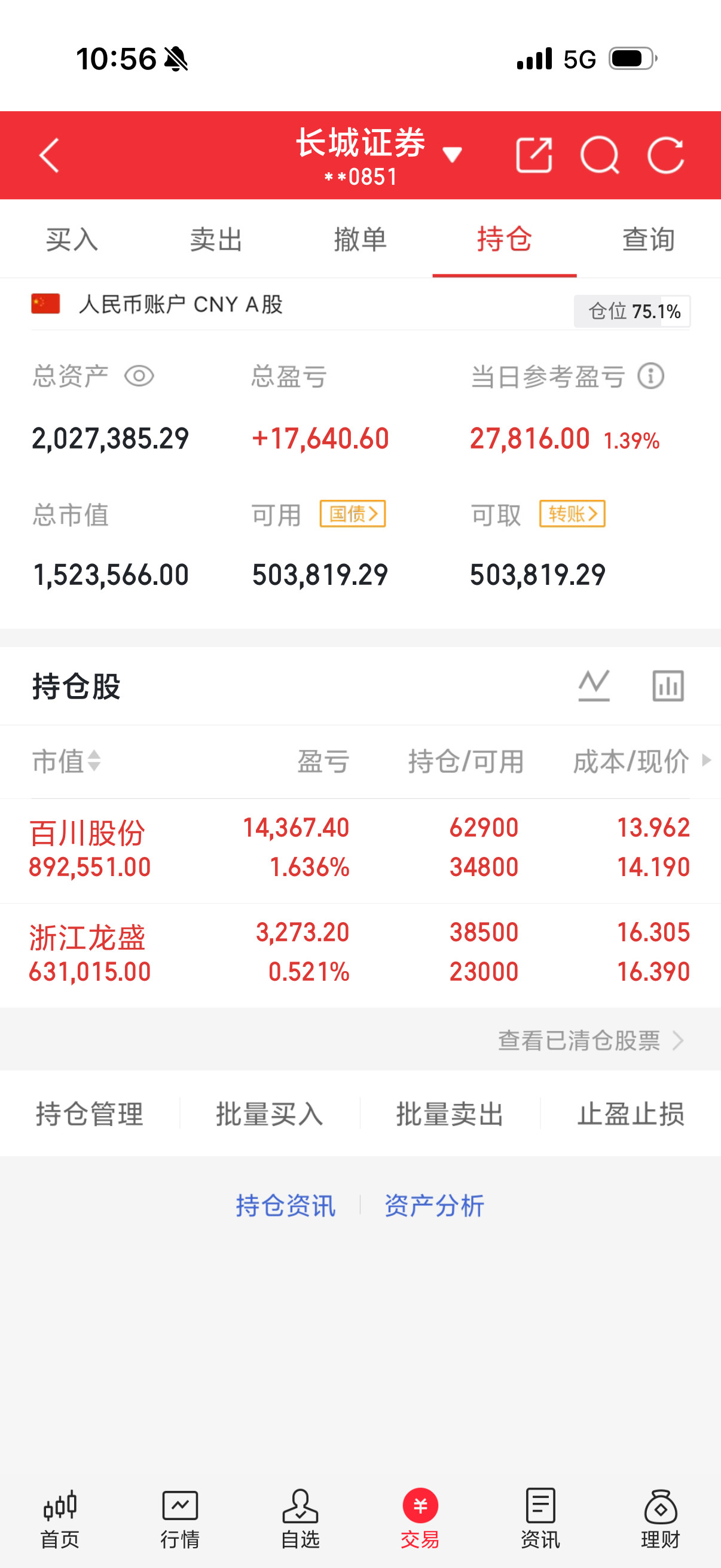The width and height of the screenshot is (721, 1568).
Task: Tap the 仓位 75.1% position indicator
Action: [x=633, y=310]
